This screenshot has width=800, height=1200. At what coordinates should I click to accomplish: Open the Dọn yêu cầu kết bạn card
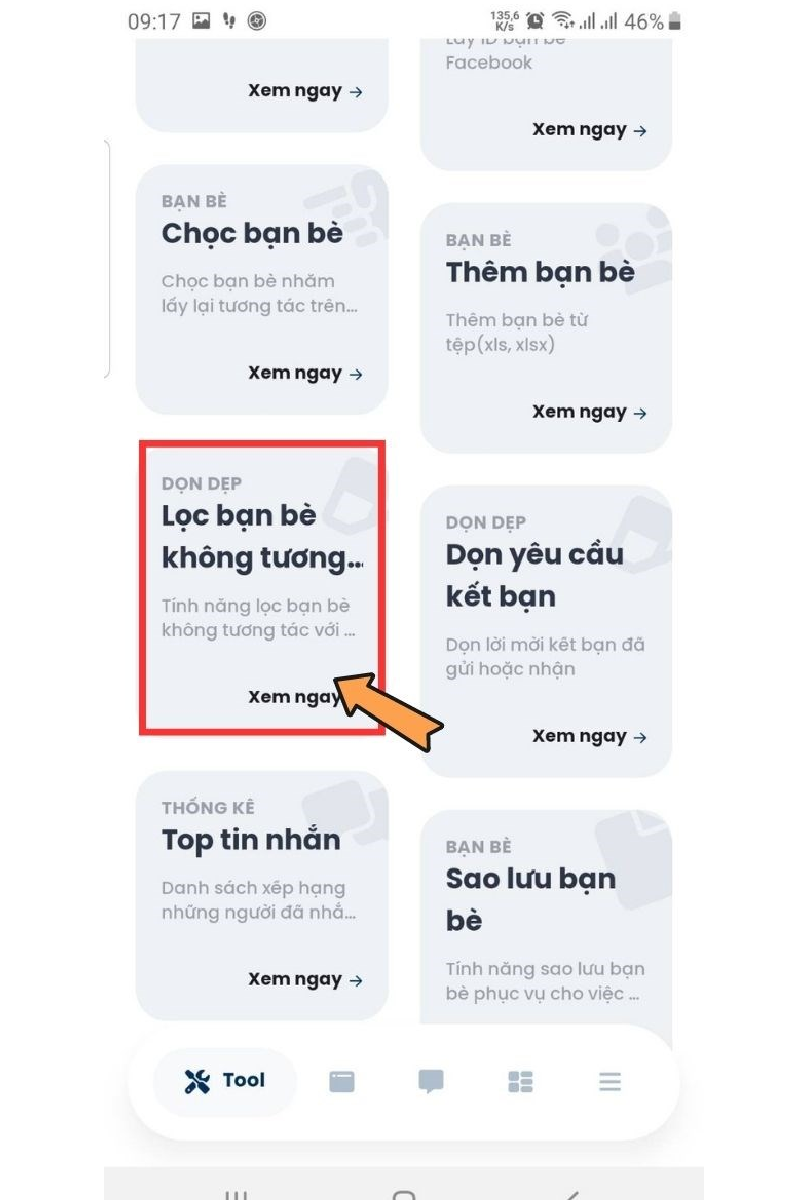pos(545,630)
